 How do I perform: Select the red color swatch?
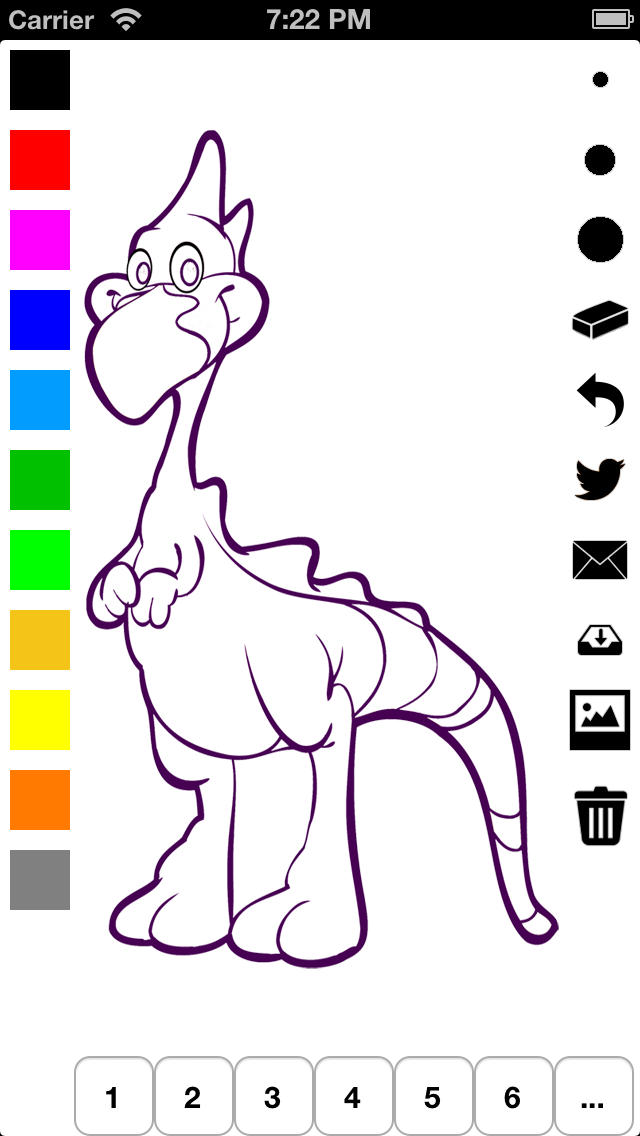(x=40, y=159)
